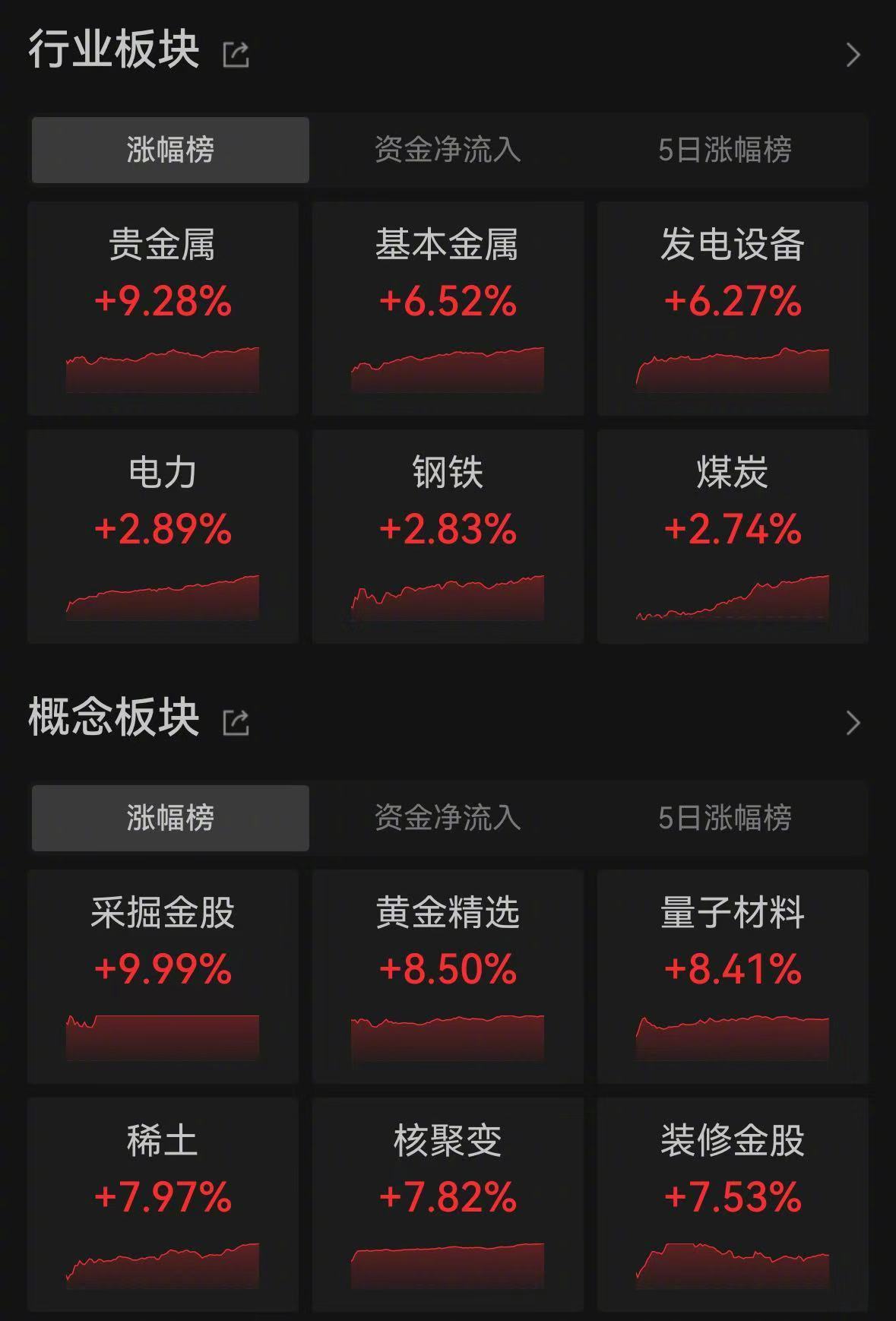Viewport: 896px width, 1321px height.
Task: Share the 行业板块 section
Action: click(236, 54)
